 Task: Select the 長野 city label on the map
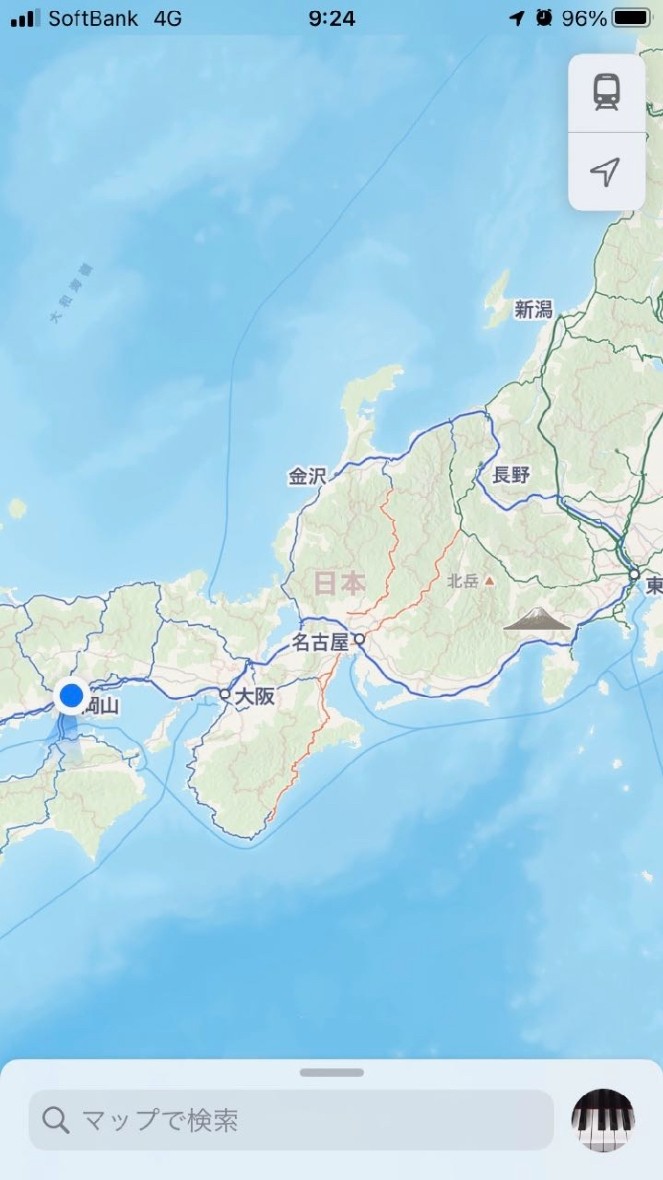[511, 475]
